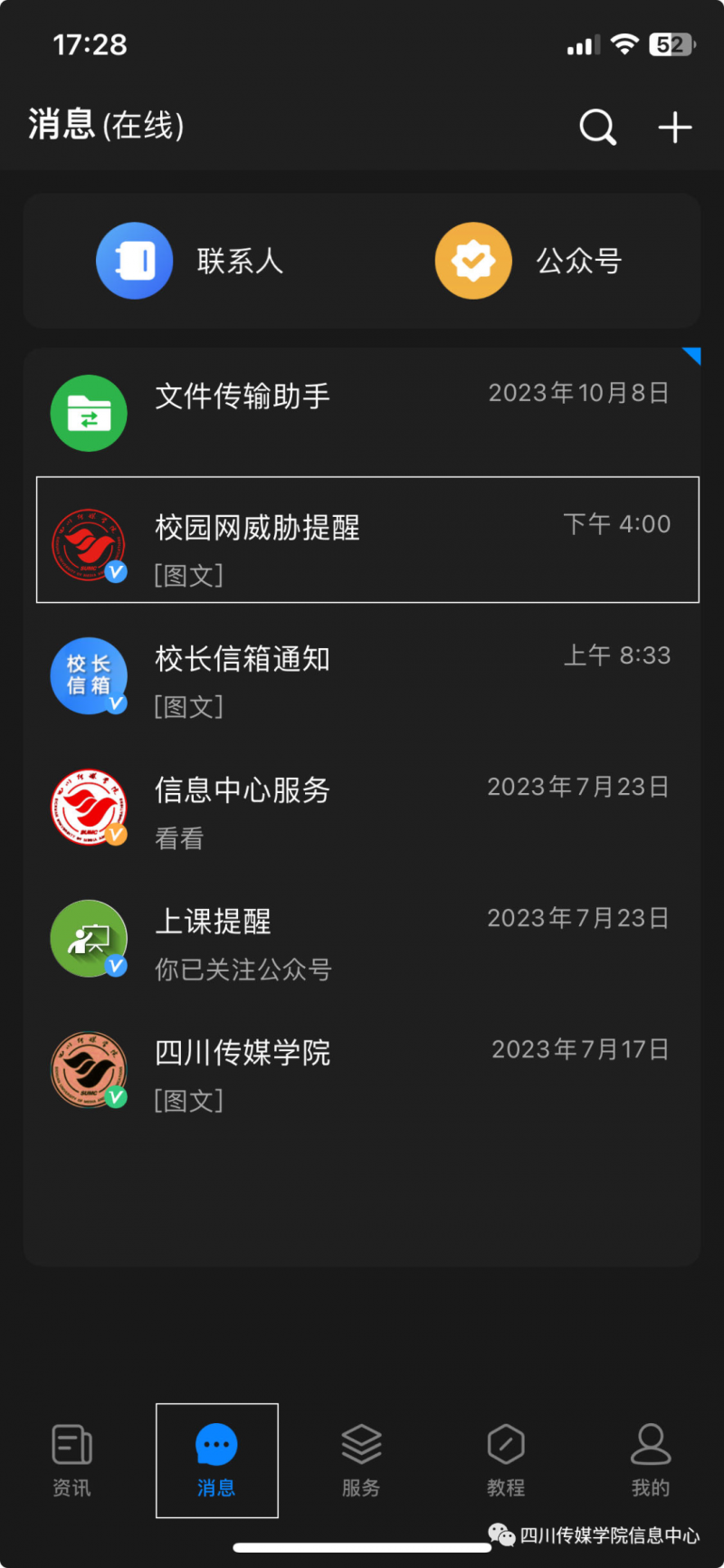Select the 消息 tab
The width and height of the screenshot is (724, 1568).
tap(216, 1459)
